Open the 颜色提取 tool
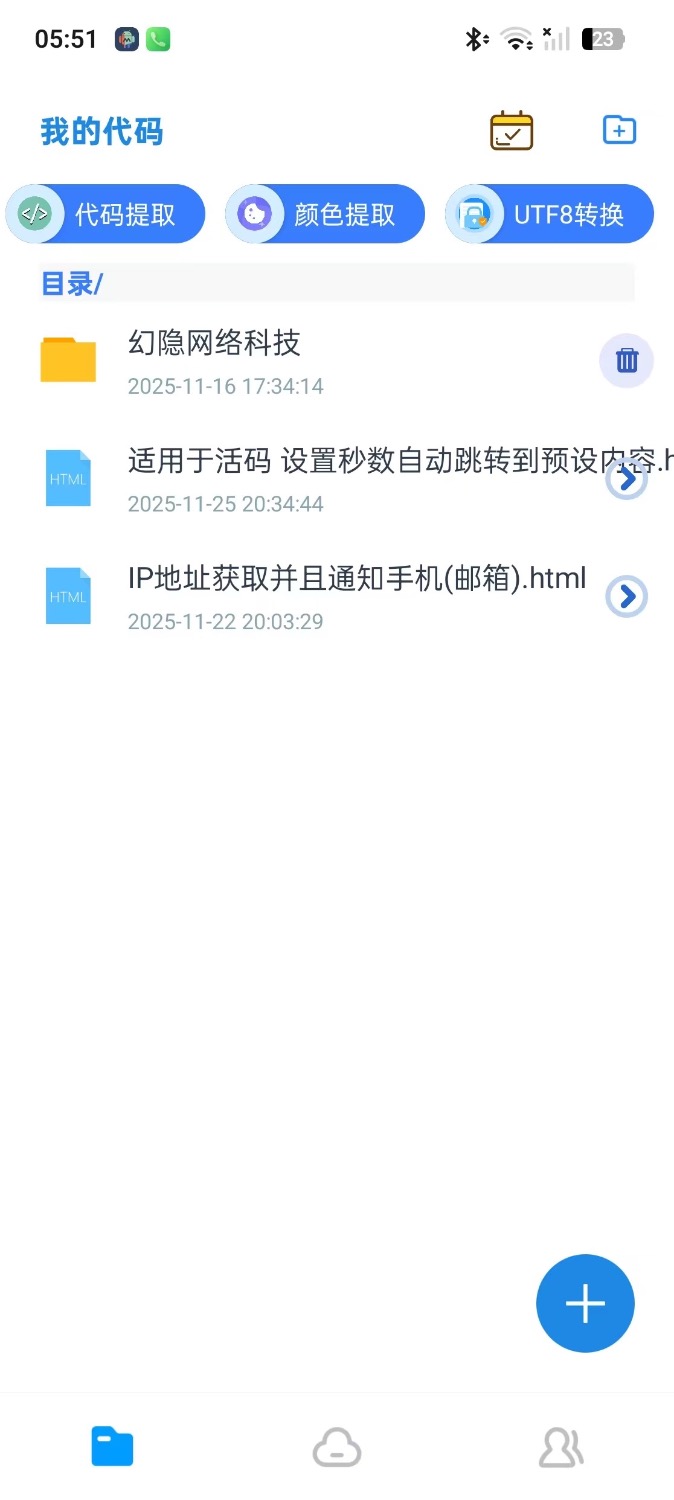674x1500 pixels. pos(325,214)
